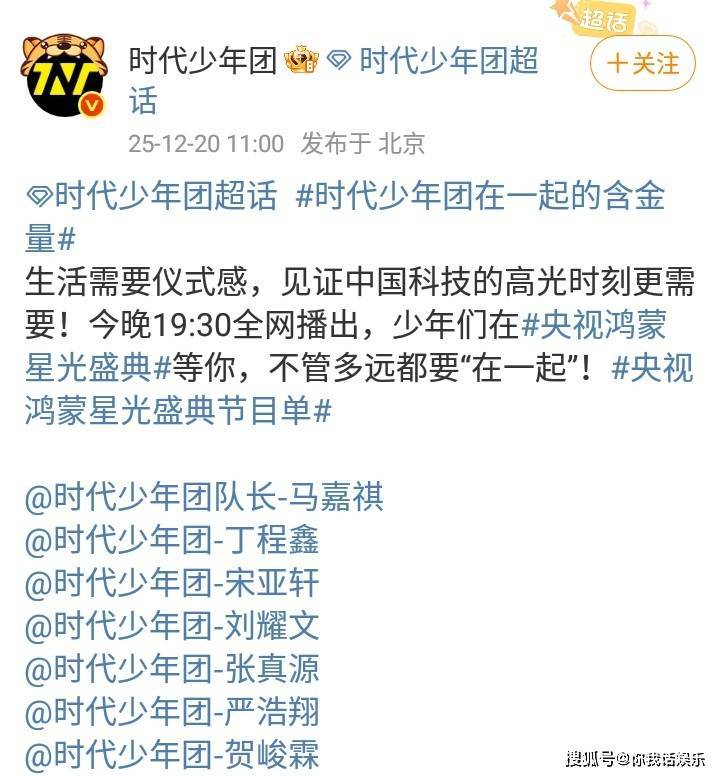
Task: Open the mention @时代少年团-张真源
Action: pyautogui.click(x=172, y=670)
